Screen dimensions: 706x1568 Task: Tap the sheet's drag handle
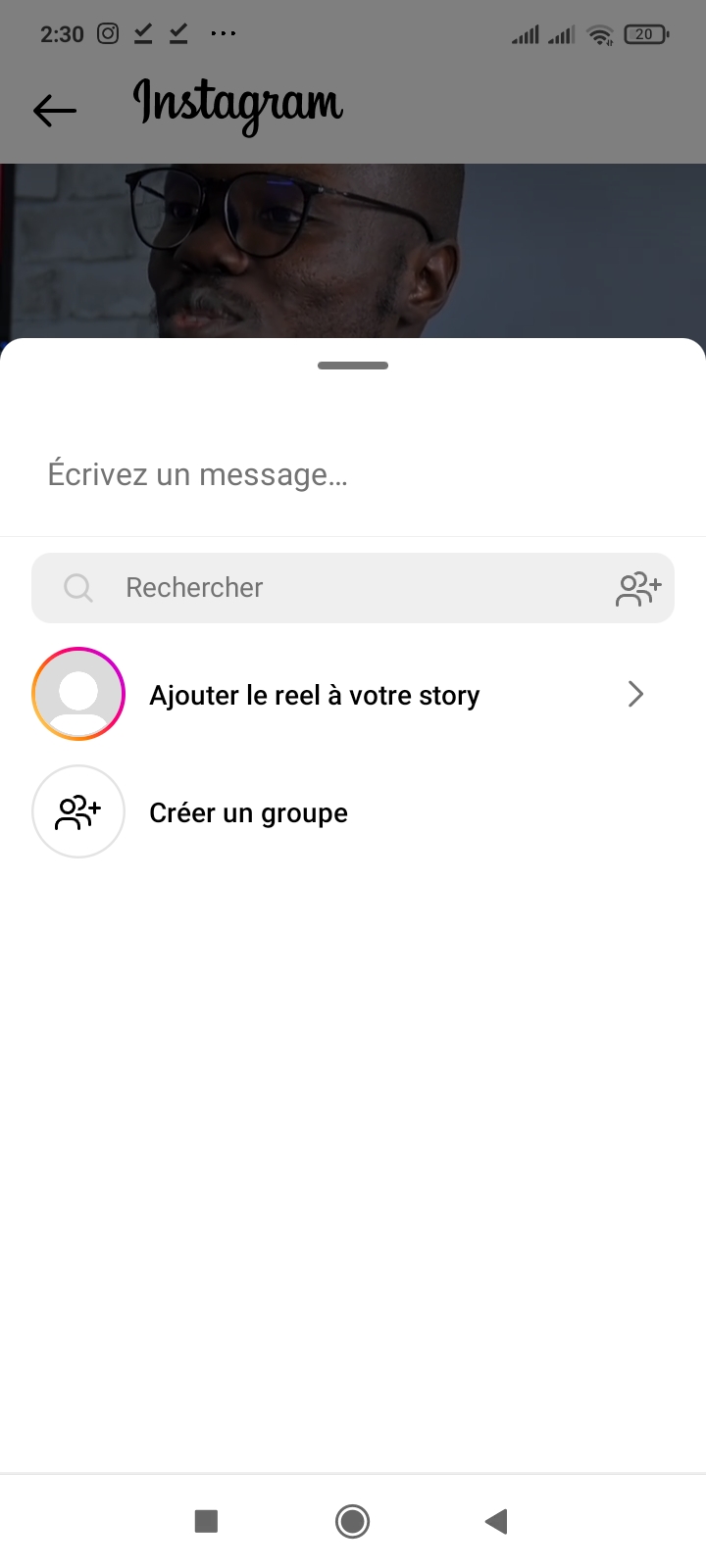click(x=353, y=366)
